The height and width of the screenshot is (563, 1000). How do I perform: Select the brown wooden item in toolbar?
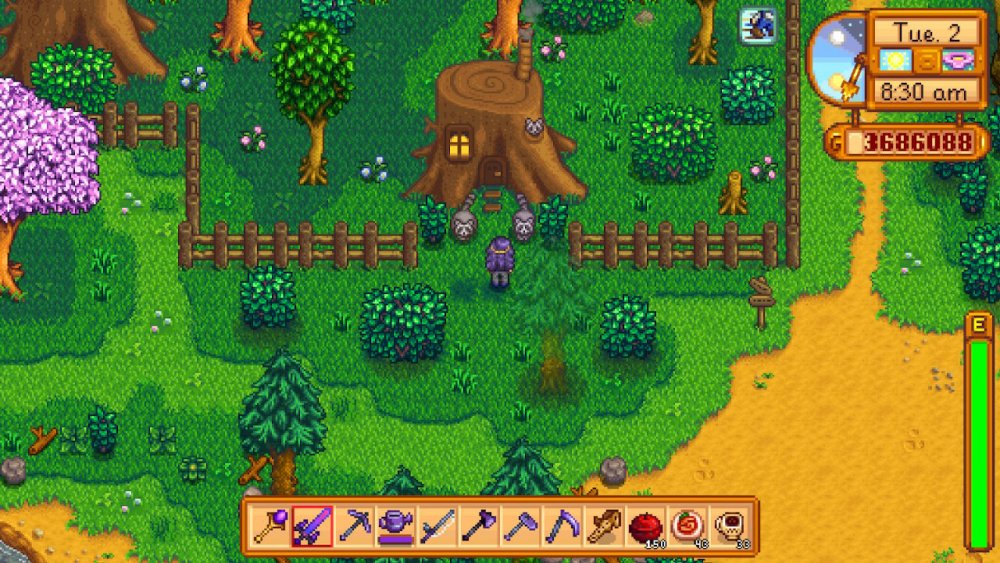(x=604, y=526)
